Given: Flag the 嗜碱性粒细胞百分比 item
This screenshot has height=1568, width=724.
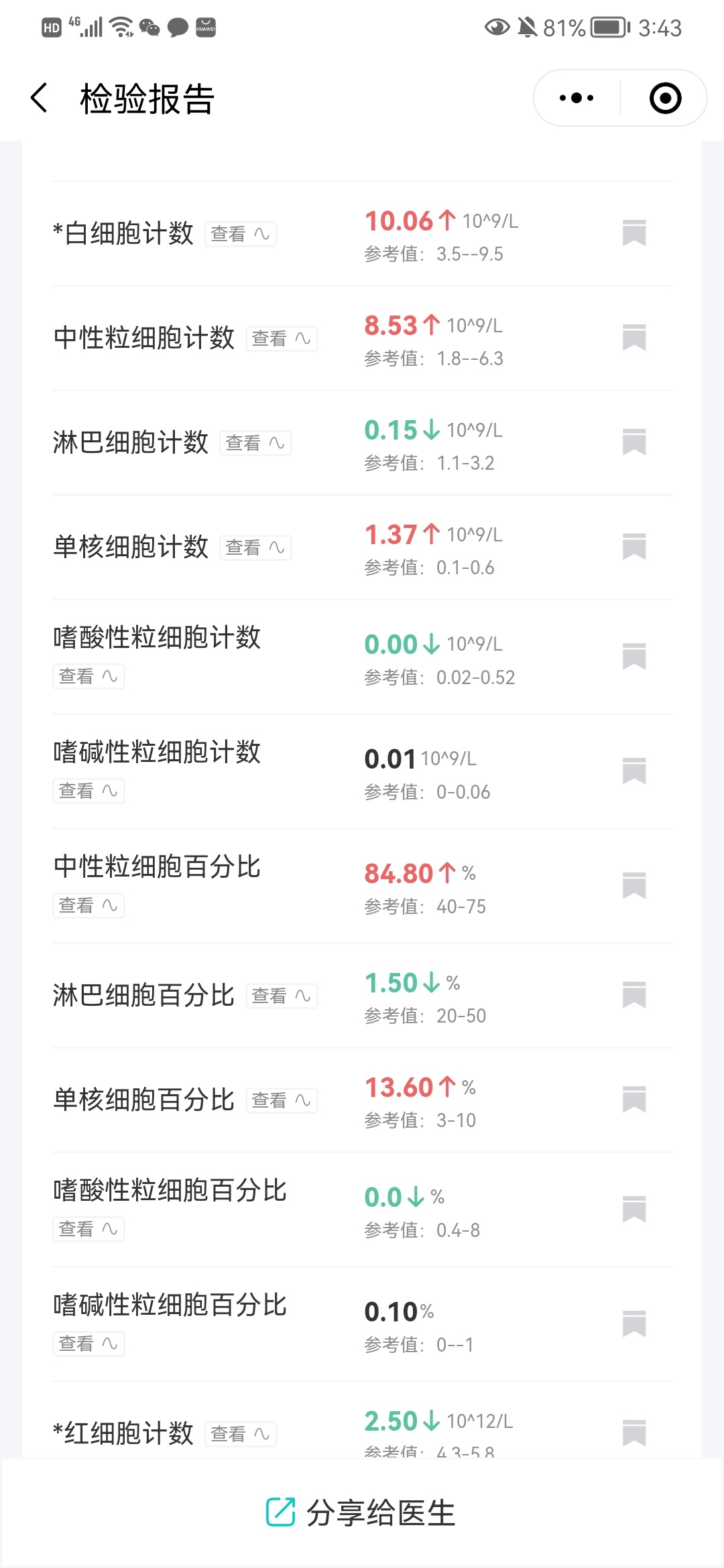Looking at the screenshot, I should pos(633,1324).
